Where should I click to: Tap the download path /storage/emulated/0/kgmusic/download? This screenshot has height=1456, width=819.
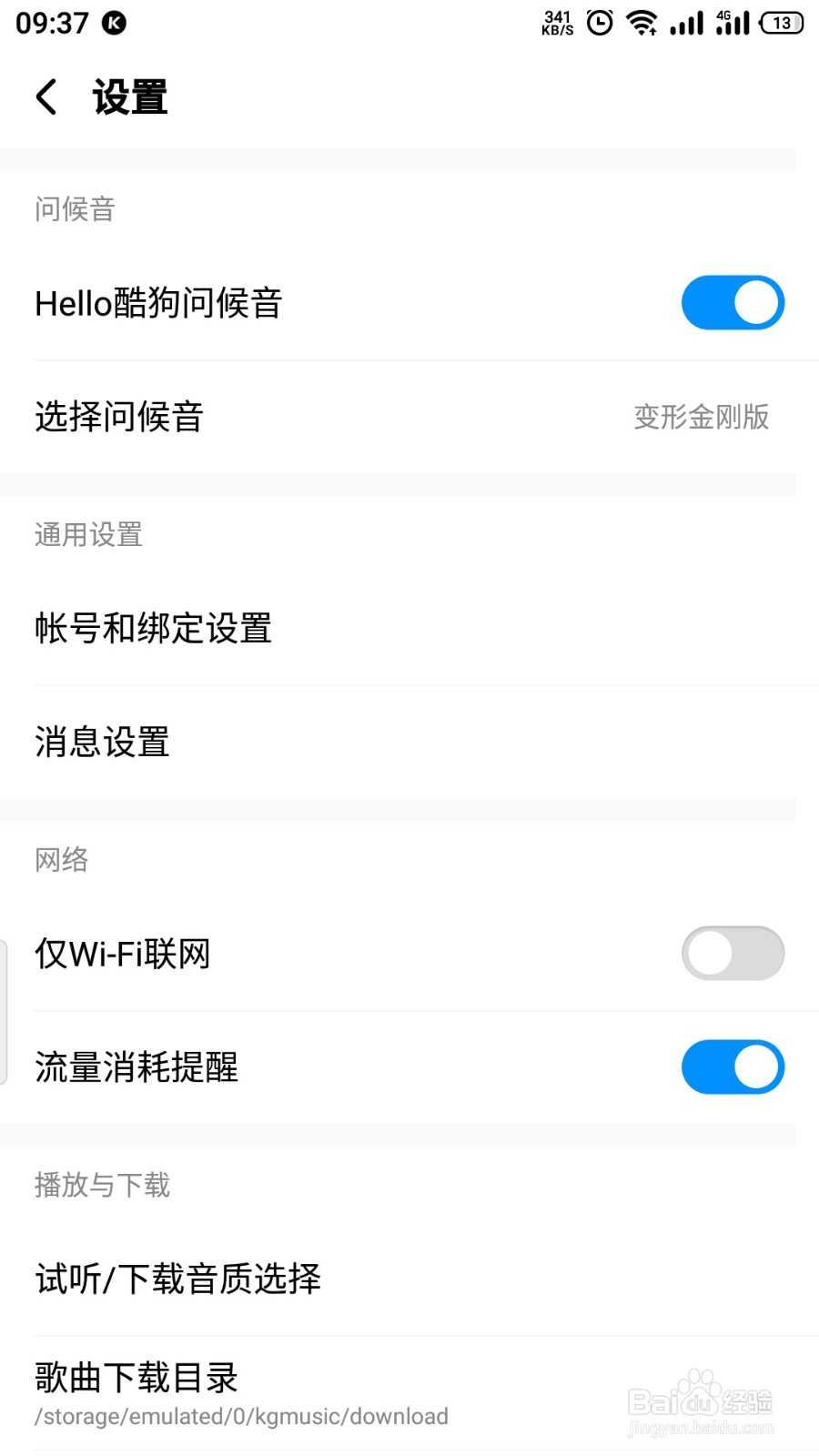(x=241, y=1416)
